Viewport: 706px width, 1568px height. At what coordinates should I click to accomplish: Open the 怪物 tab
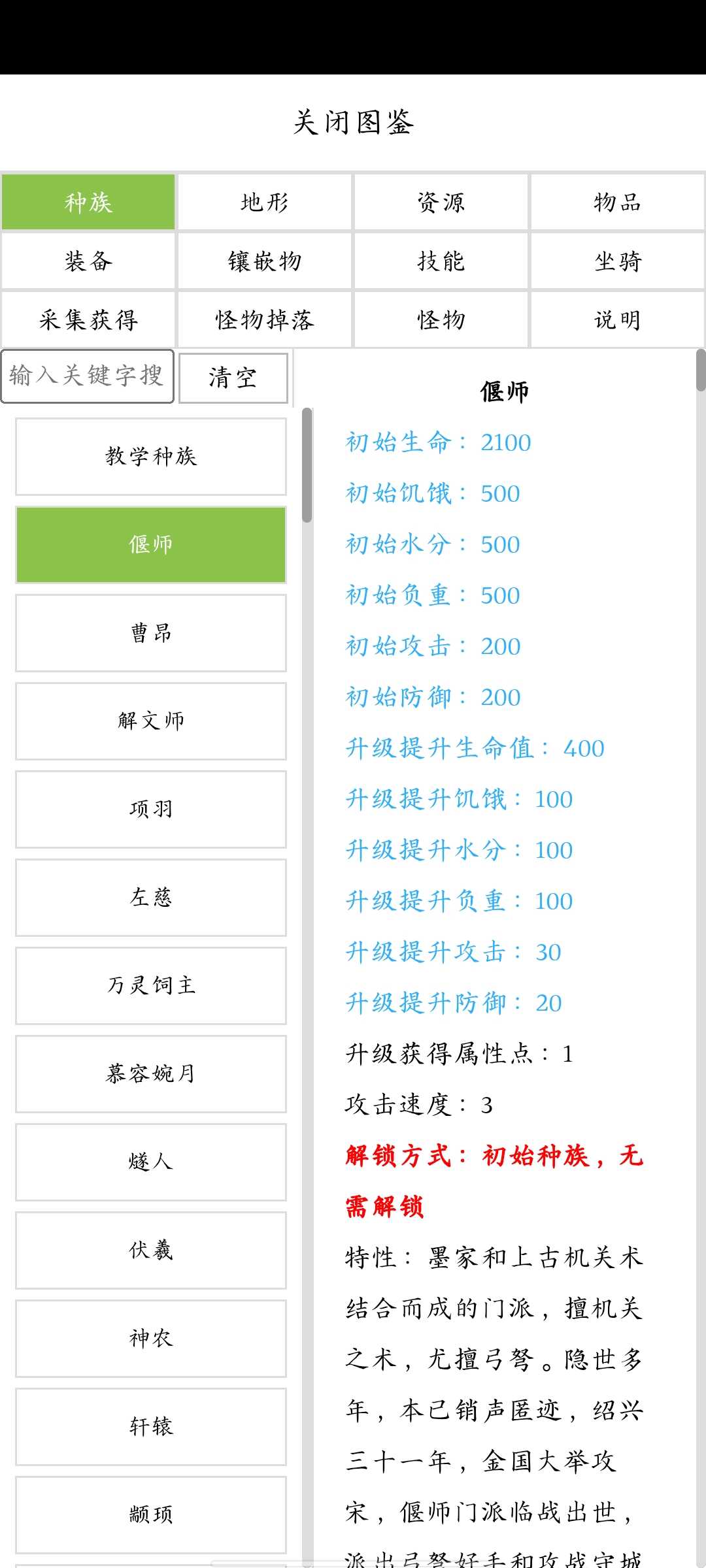441,319
